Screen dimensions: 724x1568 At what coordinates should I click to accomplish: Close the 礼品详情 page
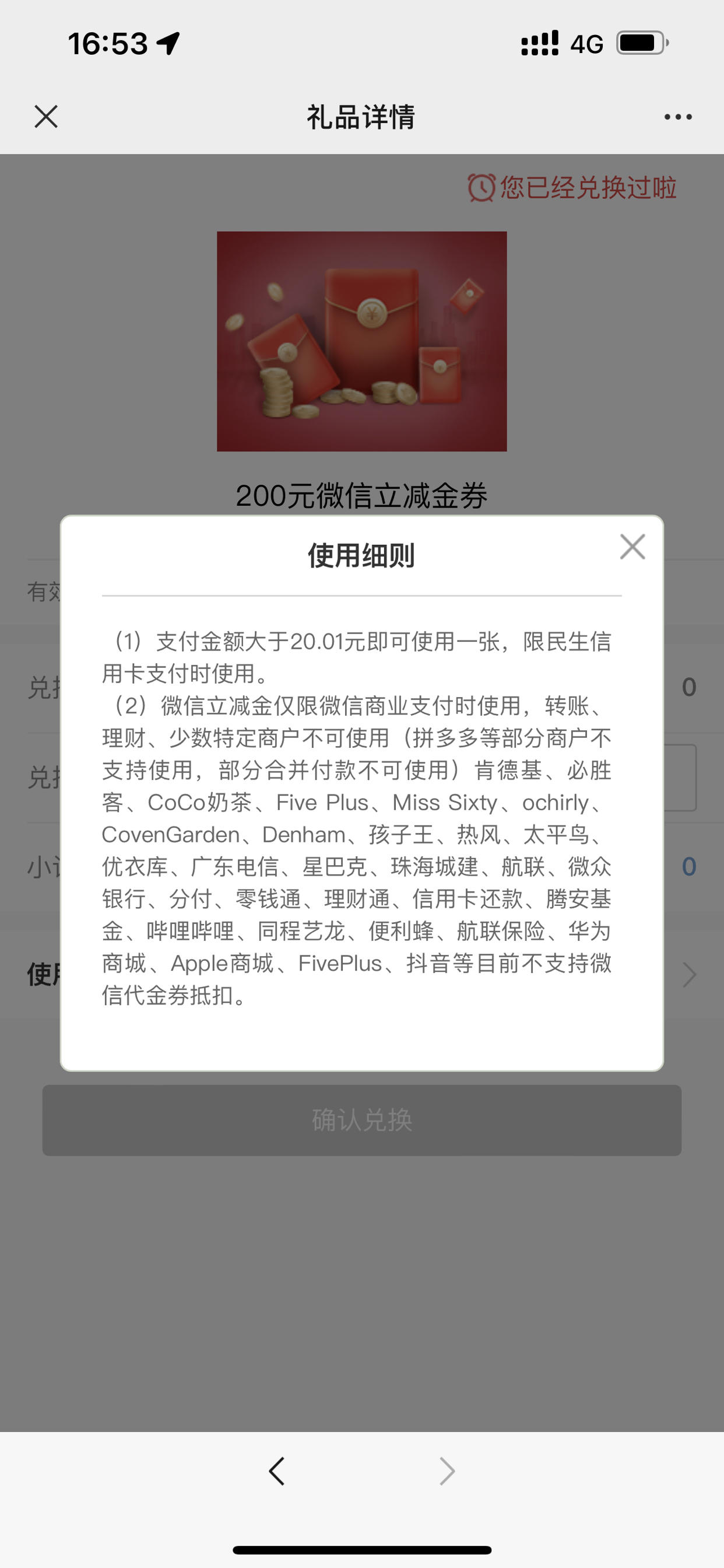click(x=46, y=116)
